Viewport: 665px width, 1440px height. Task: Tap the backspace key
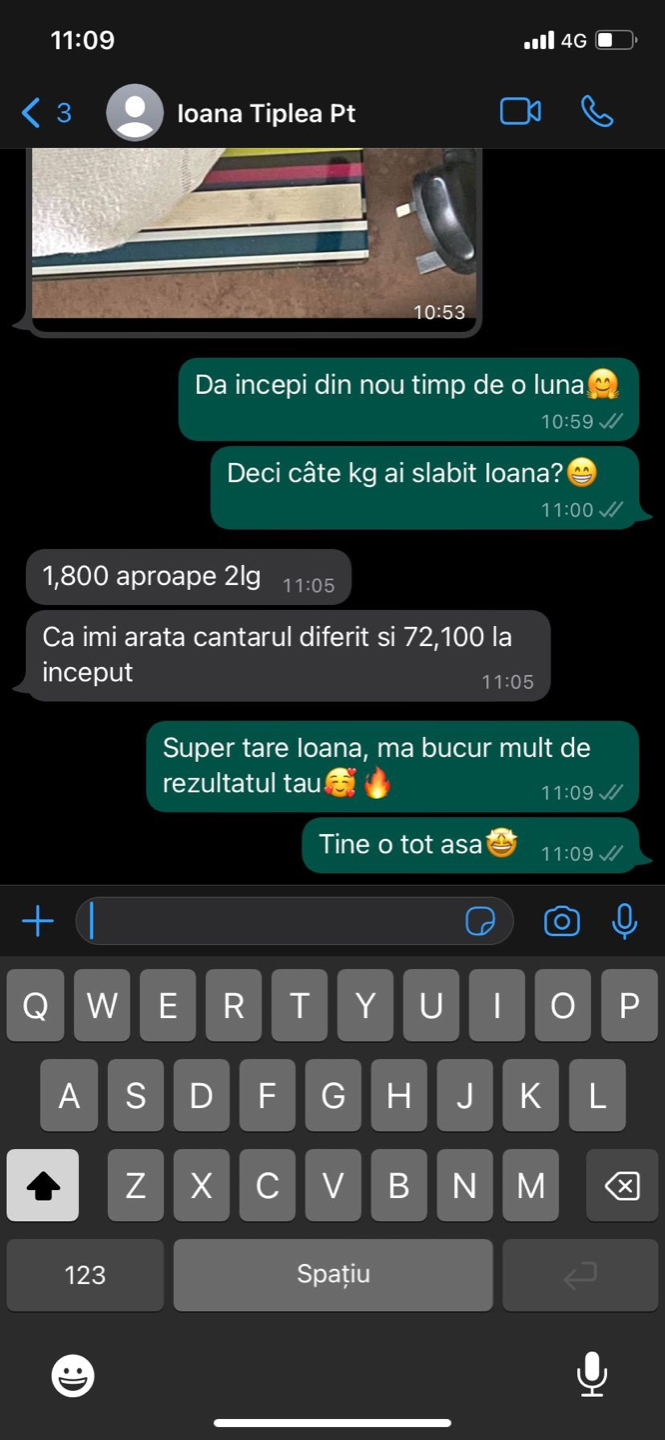click(621, 1185)
